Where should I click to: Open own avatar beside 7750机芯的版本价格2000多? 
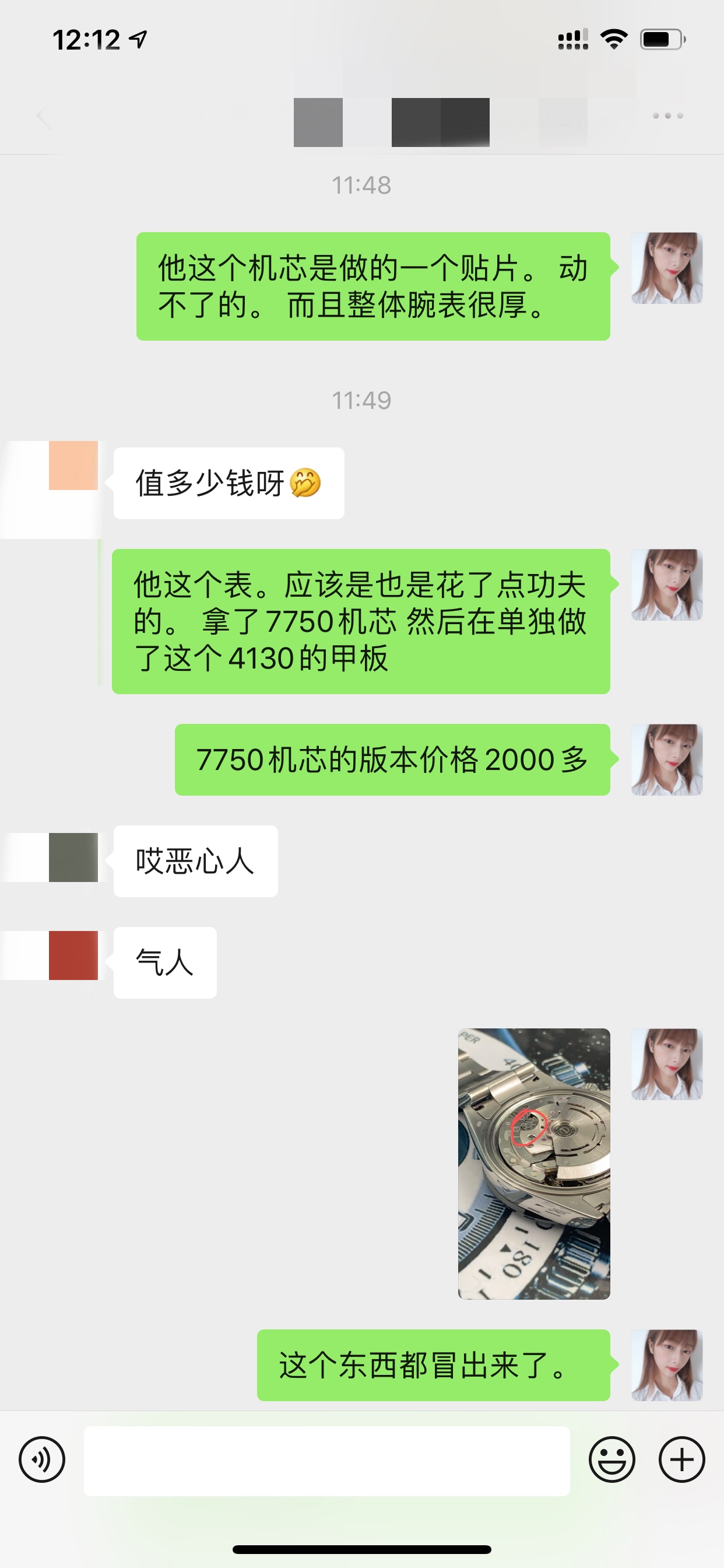(667, 759)
